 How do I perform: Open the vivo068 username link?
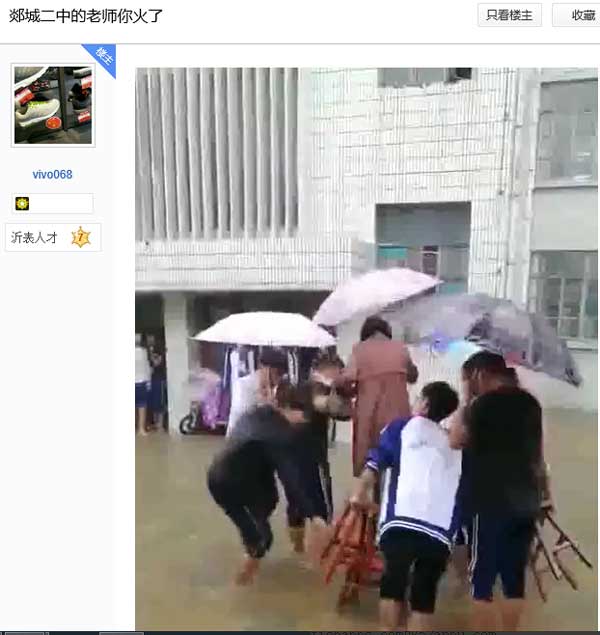[x=52, y=174]
